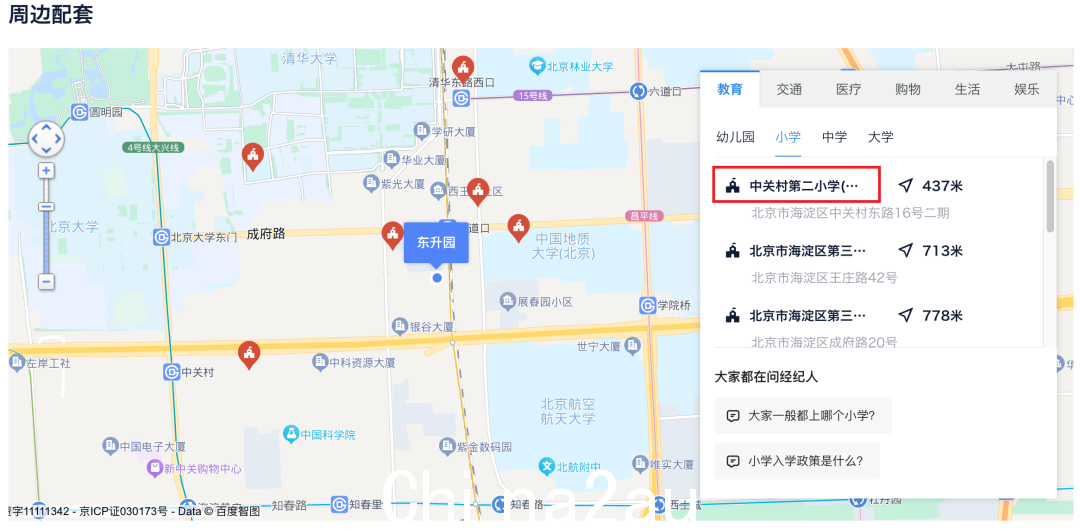The image size is (1080, 529).
Task: Select the 小学 sub-tab
Action: pos(788,137)
